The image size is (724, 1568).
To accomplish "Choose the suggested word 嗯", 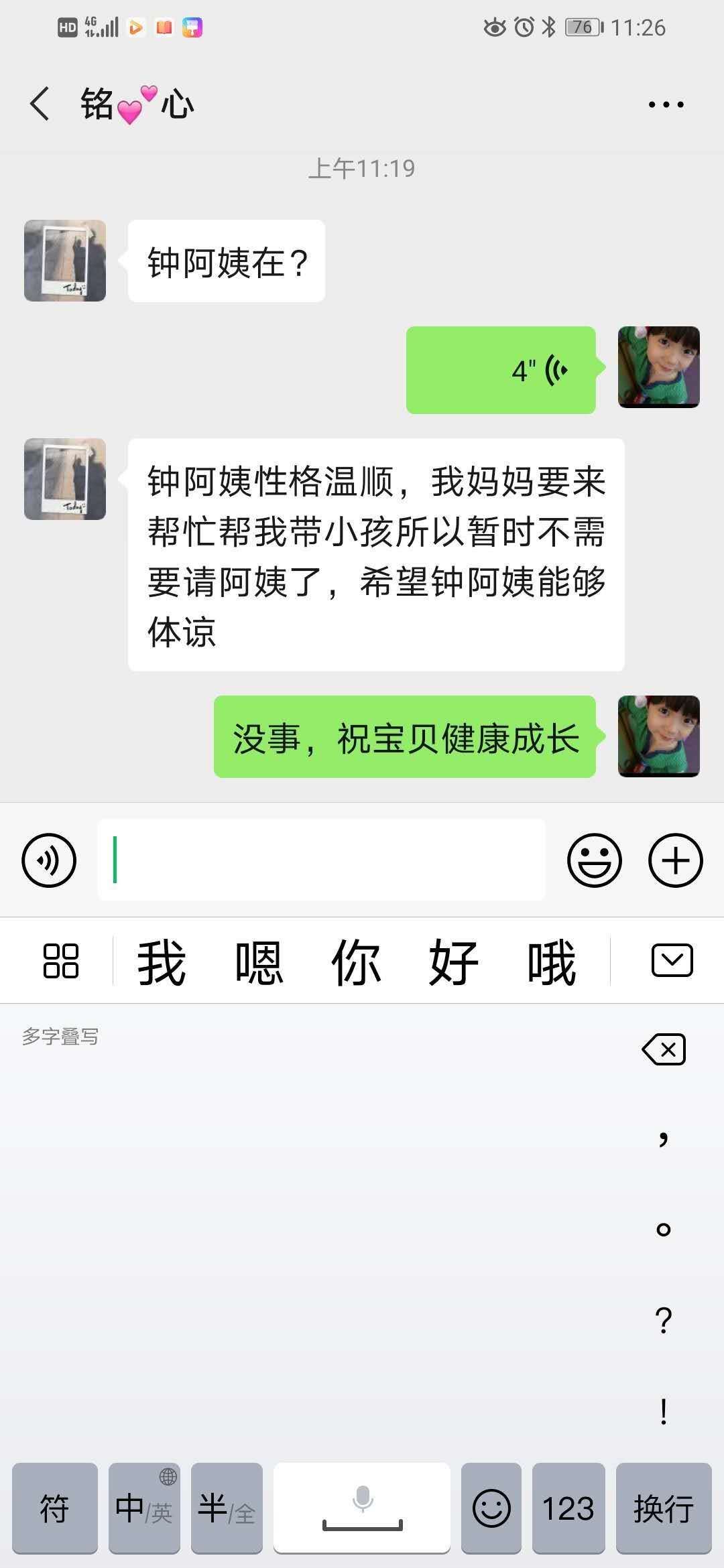I will point(259,962).
